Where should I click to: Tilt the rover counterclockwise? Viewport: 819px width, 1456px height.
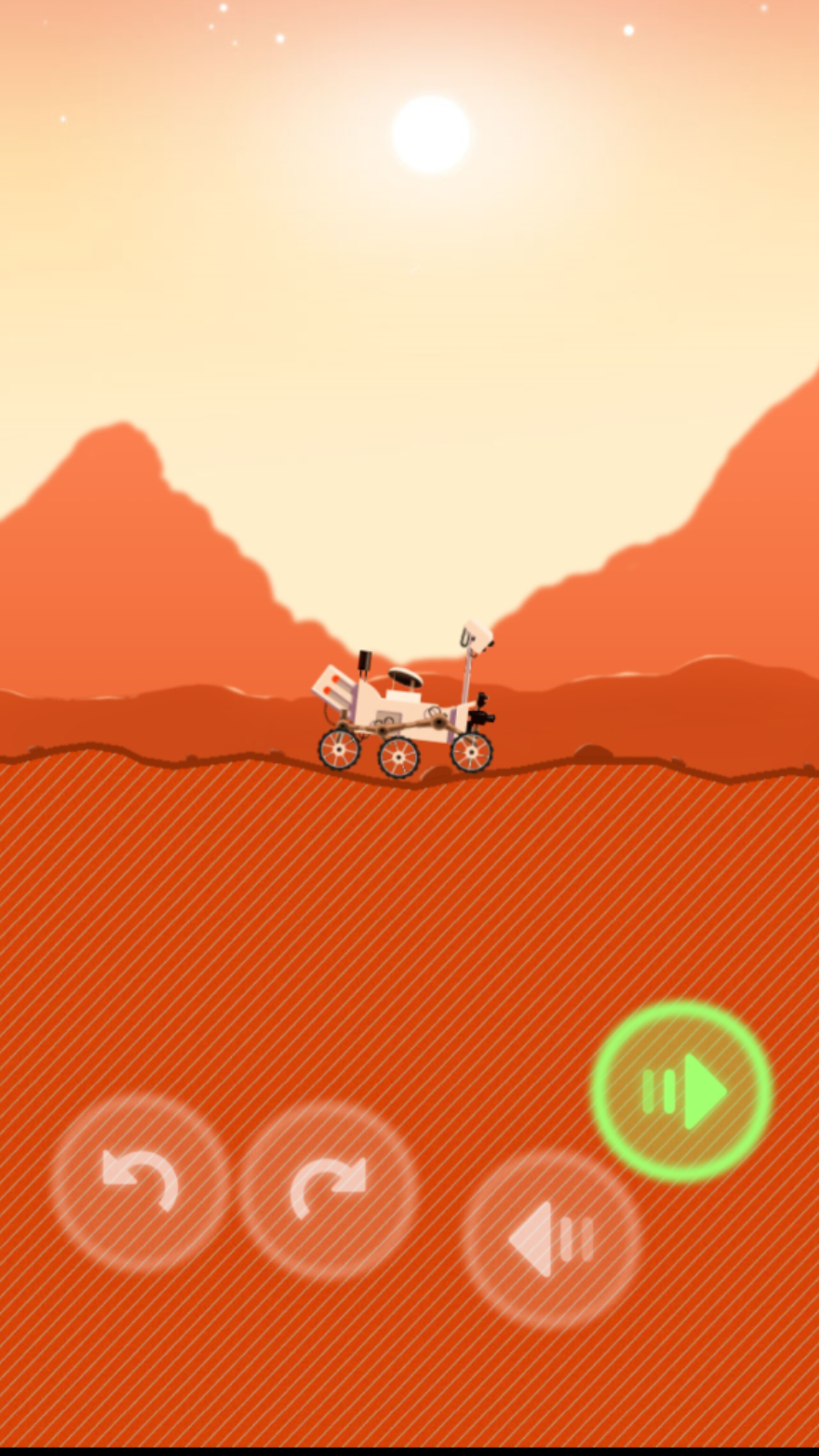pos(140,1183)
